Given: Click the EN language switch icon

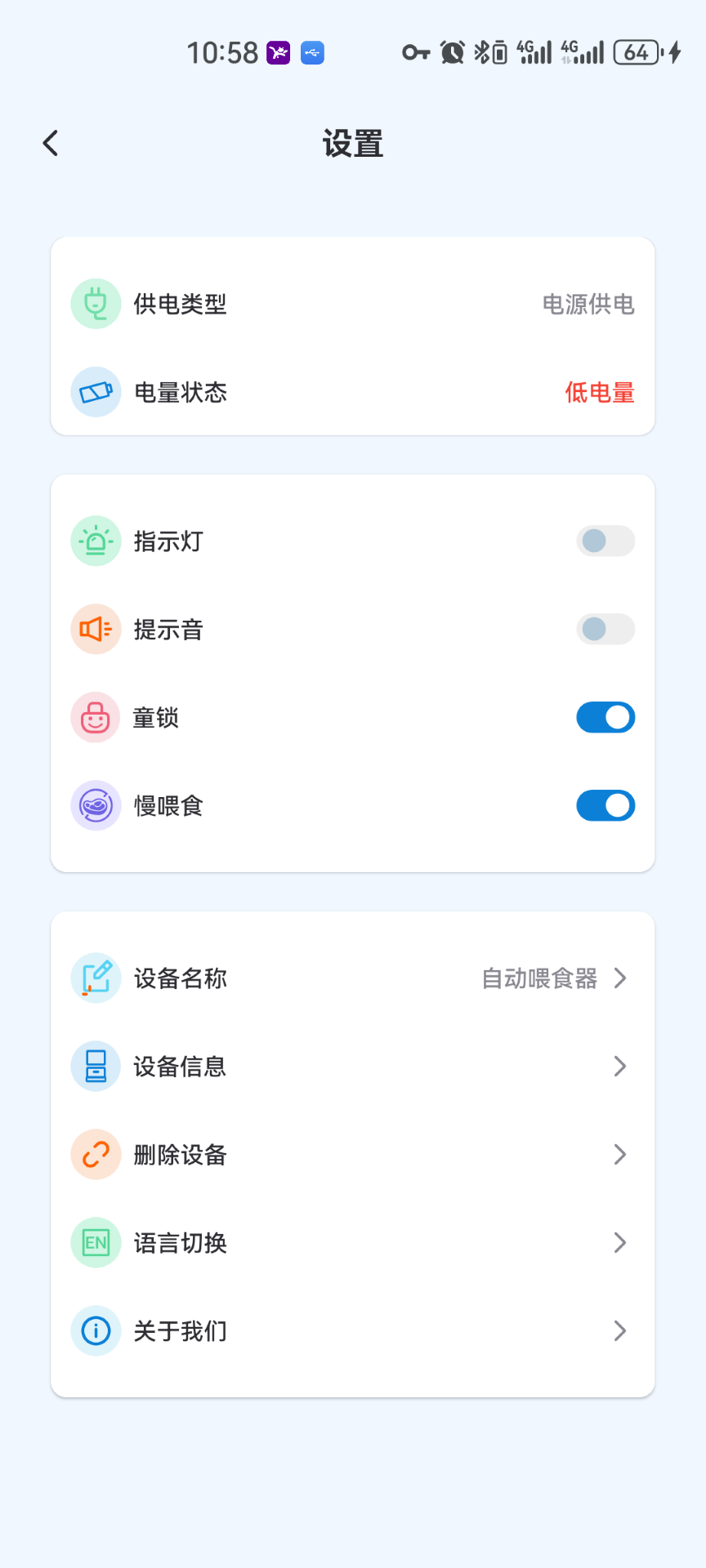Looking at the screenshot, I should click(x=96, y=1242).
